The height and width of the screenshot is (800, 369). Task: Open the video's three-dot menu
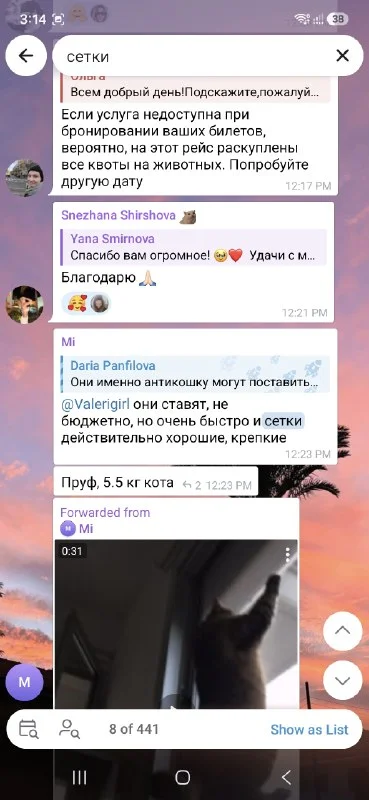pyautogui.click(x=288, y=555)
